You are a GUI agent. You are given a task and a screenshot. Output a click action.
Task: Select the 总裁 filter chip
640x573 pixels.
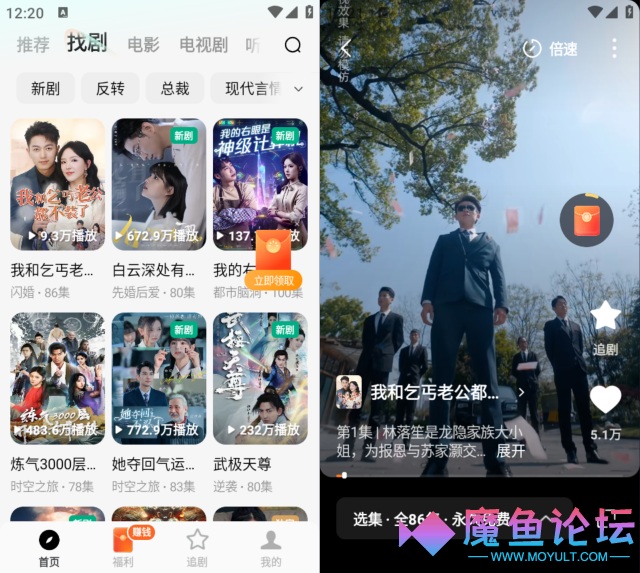coord(175,88)
